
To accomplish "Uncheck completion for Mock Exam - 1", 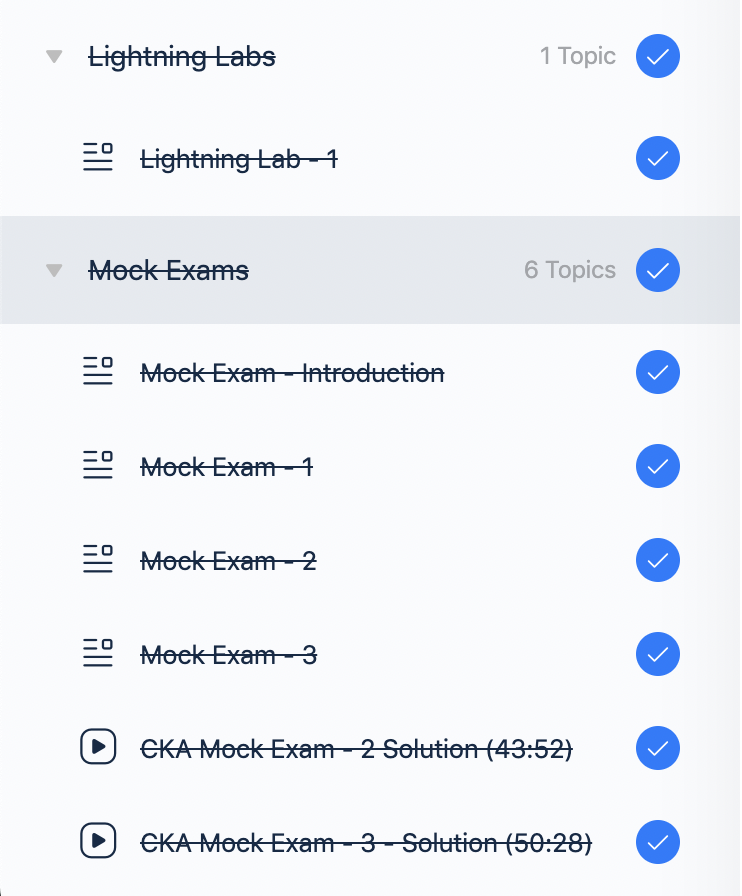I will click(x=657, y=466).
